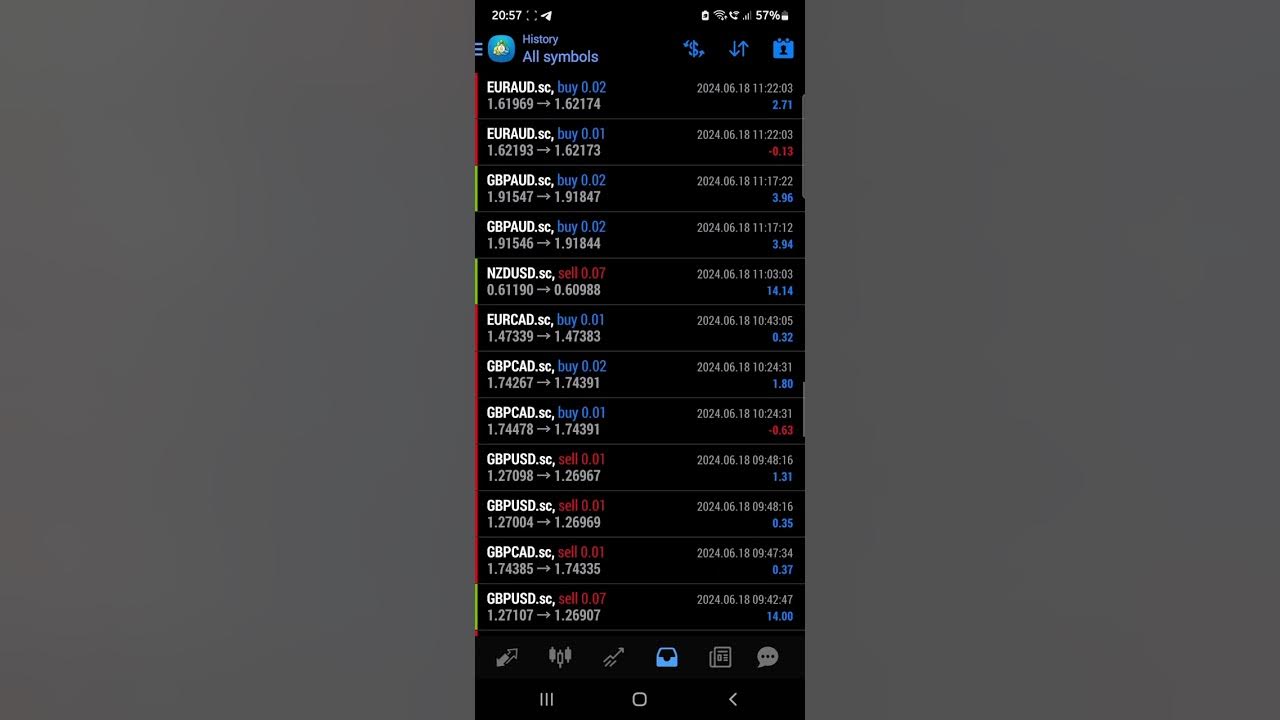This screenshot has width=1280, height=720.
Task: Switch to the Trade tab
Action: 613,657
